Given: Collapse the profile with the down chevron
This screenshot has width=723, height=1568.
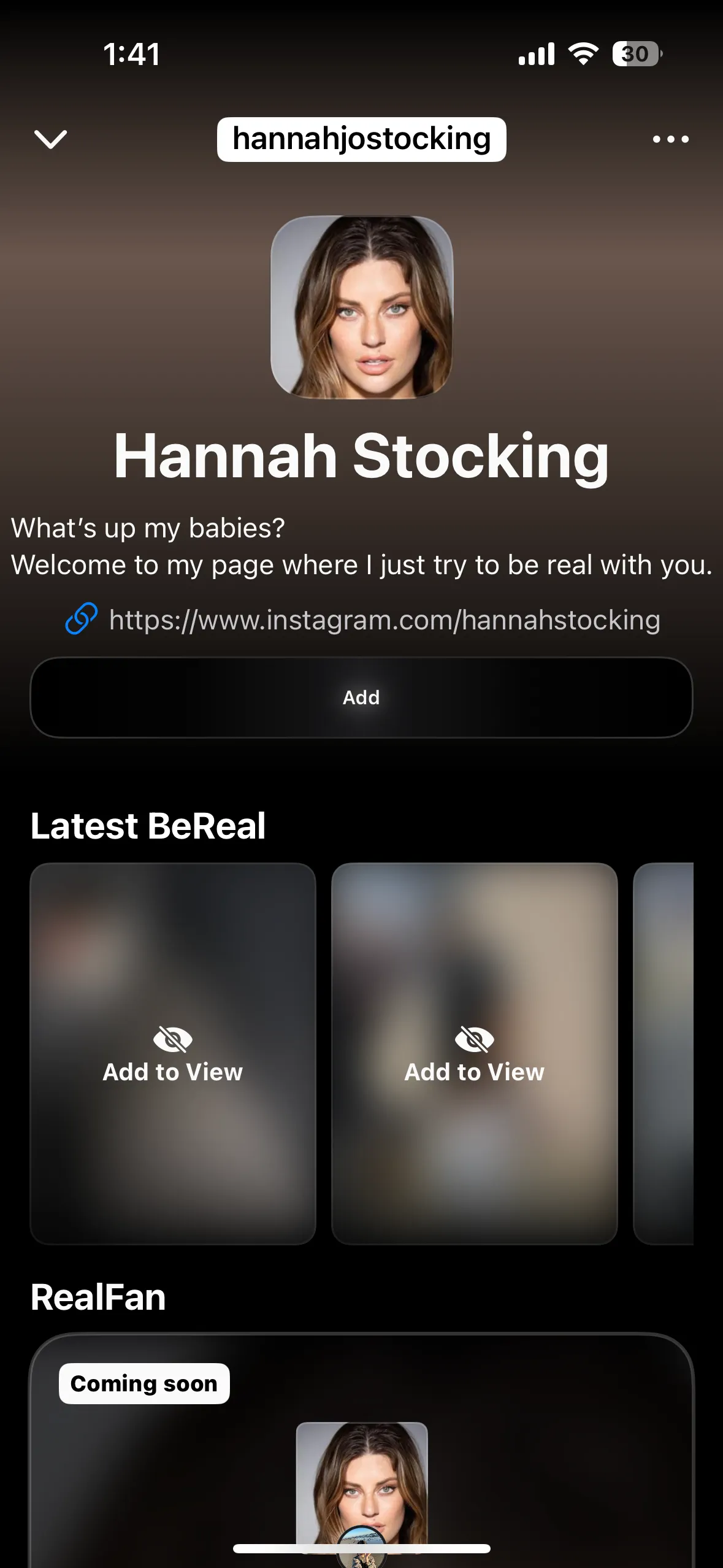Looking at the screenshot, I should (x=50, y=139).
